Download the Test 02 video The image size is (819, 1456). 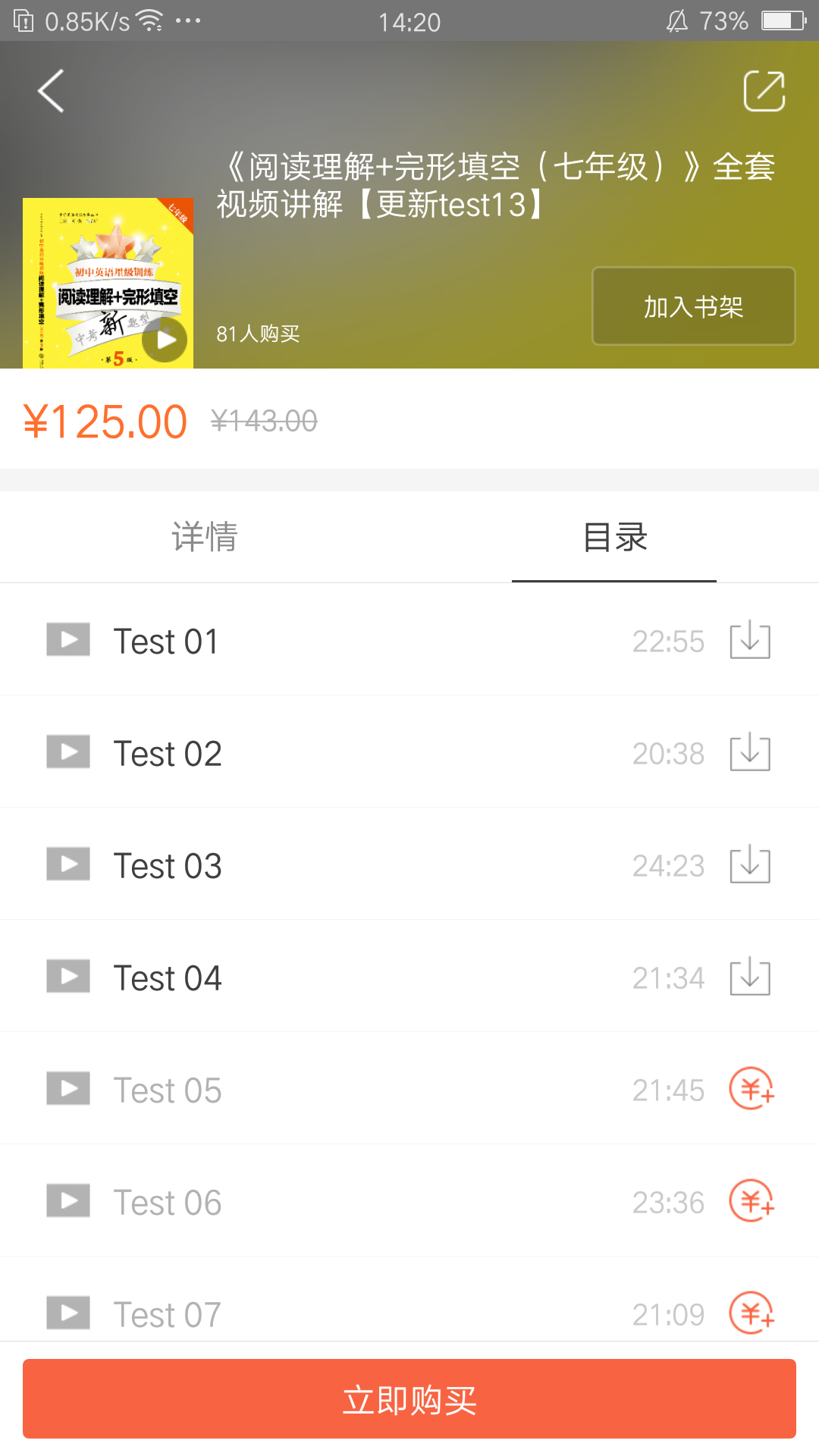click(750, 752)
